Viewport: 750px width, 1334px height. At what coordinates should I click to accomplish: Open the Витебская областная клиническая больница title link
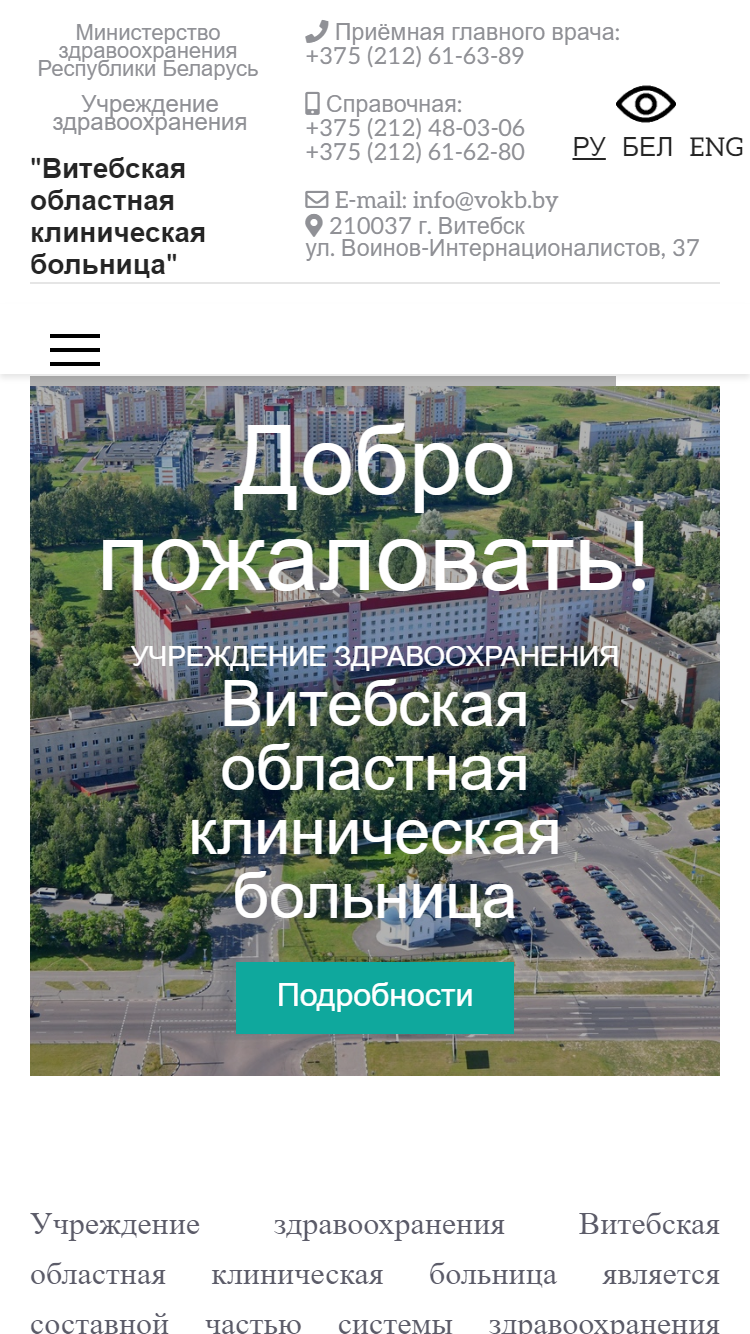(x=118, y=217)
